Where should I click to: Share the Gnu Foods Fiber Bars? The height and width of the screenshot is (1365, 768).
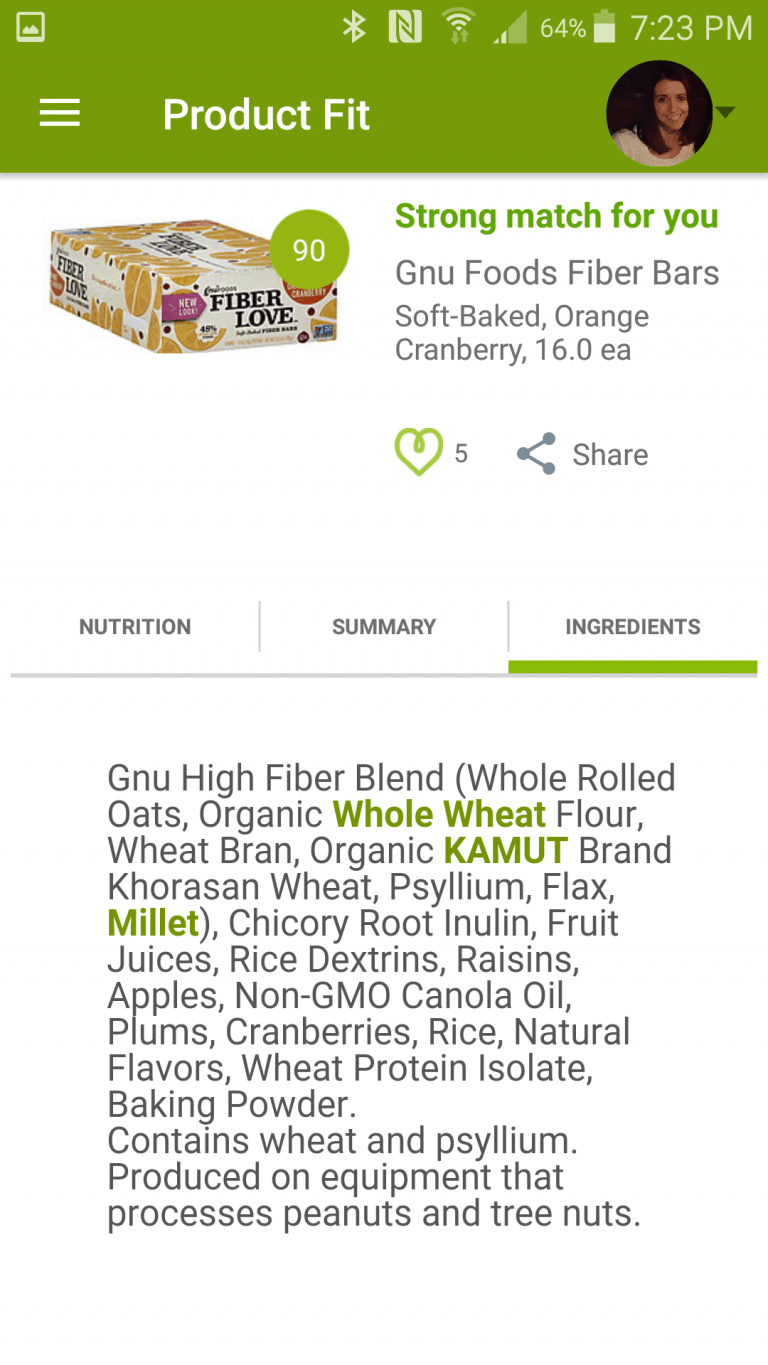click(582, 454)
